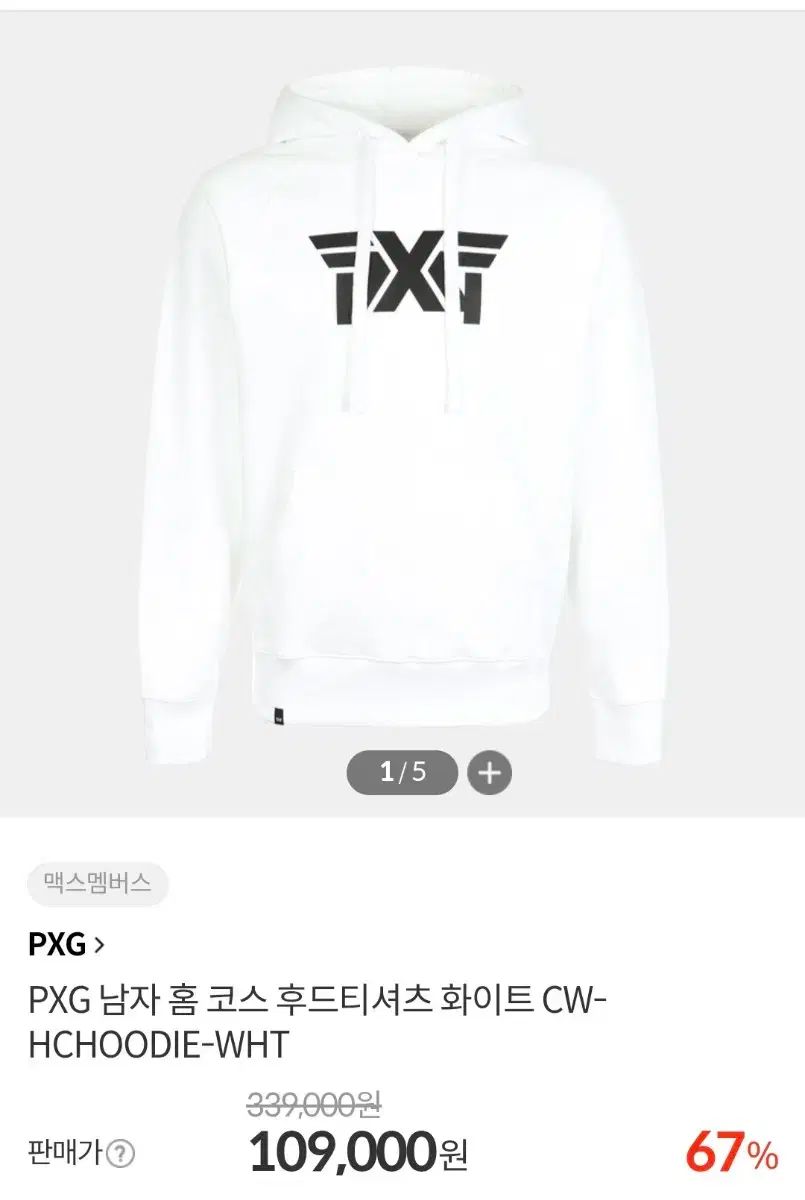Image resolution: width=805 pixels, height=1200 pixels.
Task: Tap the rounded 맥스멤버스 pill at top
Action: (96, 881)
